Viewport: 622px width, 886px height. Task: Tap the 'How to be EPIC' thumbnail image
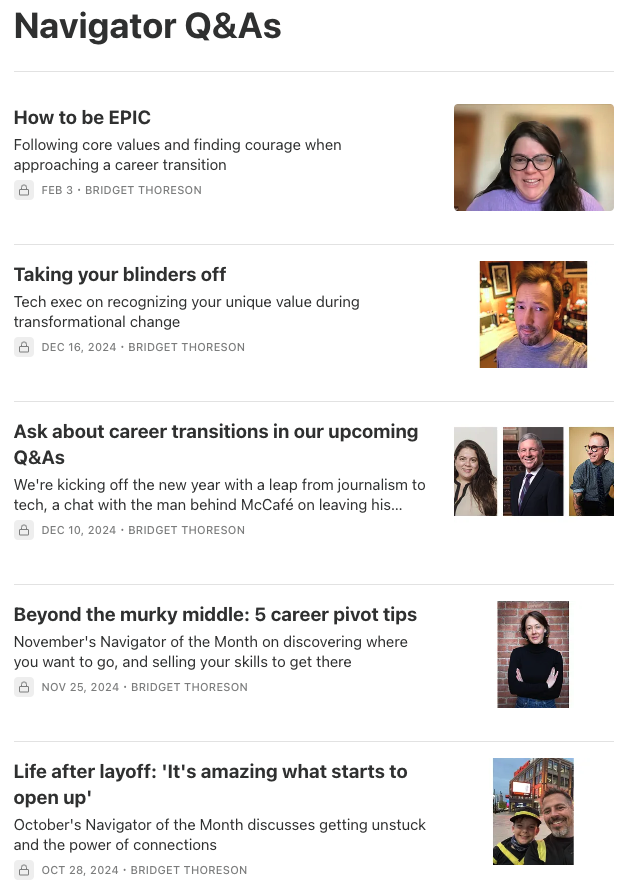point(533,158)
